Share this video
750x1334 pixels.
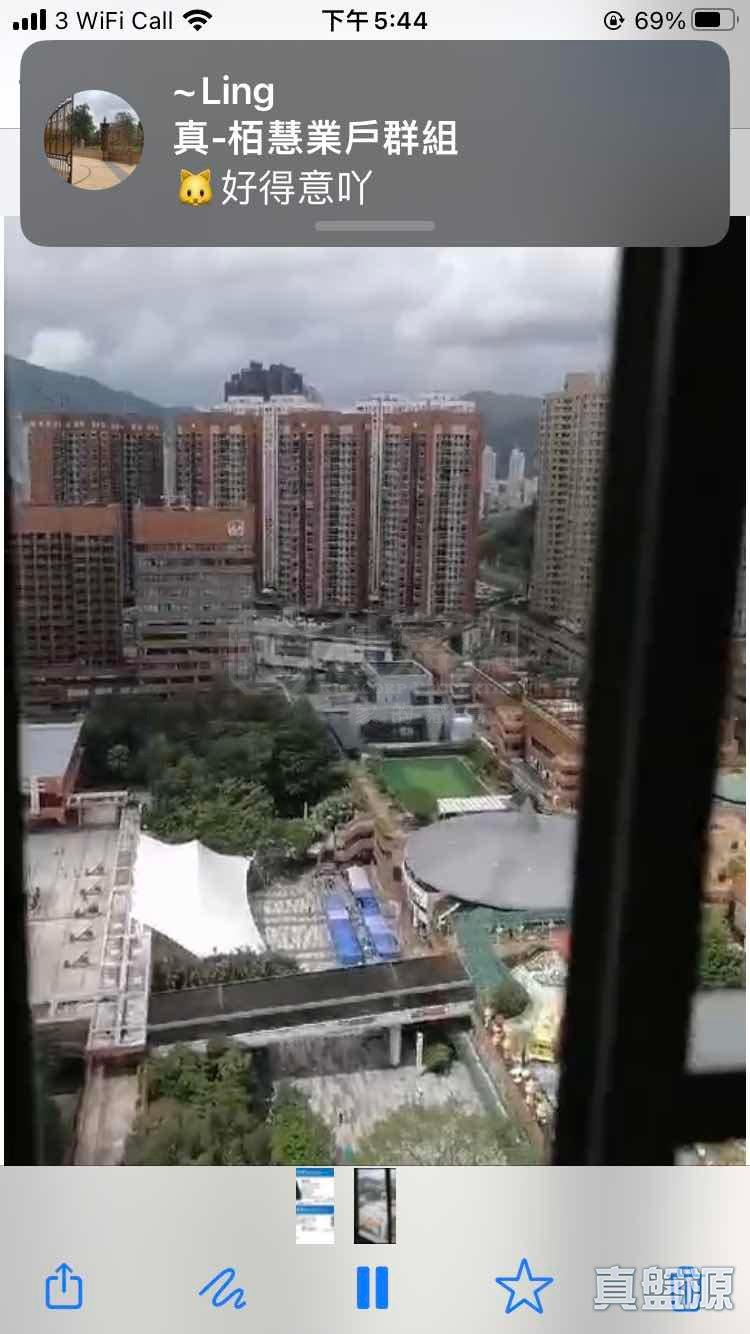pyautogui.click(x=64, y=1286)
